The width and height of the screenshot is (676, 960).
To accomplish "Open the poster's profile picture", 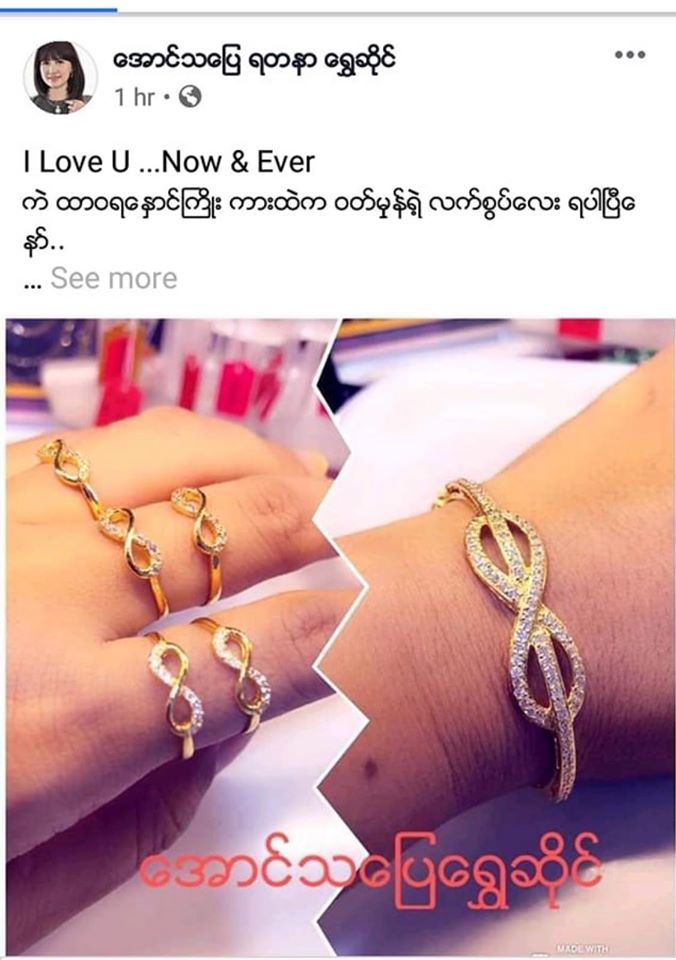I will (60, 77).
